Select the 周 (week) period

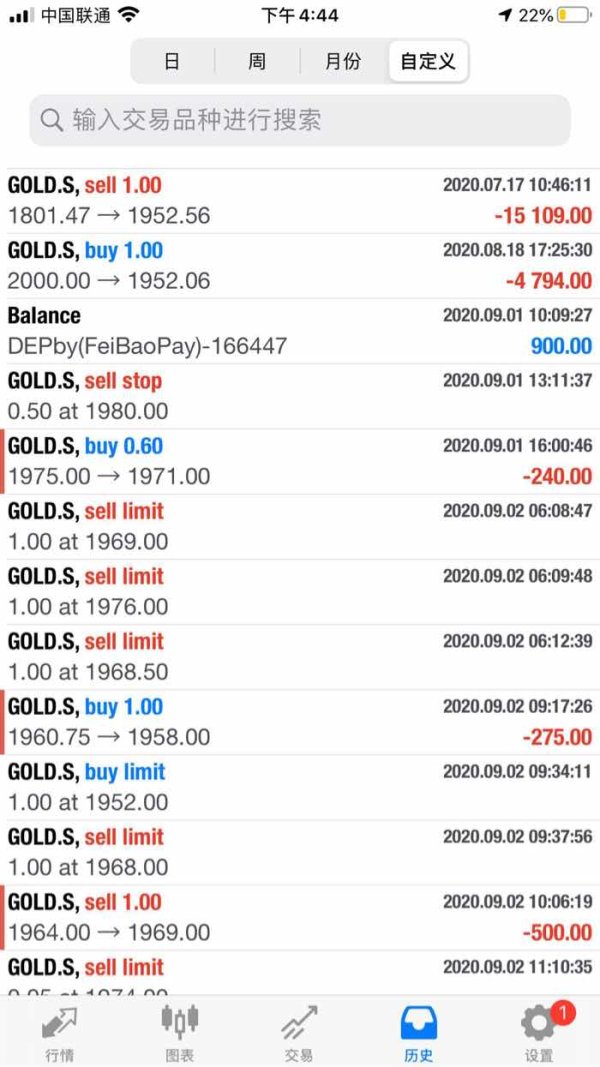(x=257, y=61)
